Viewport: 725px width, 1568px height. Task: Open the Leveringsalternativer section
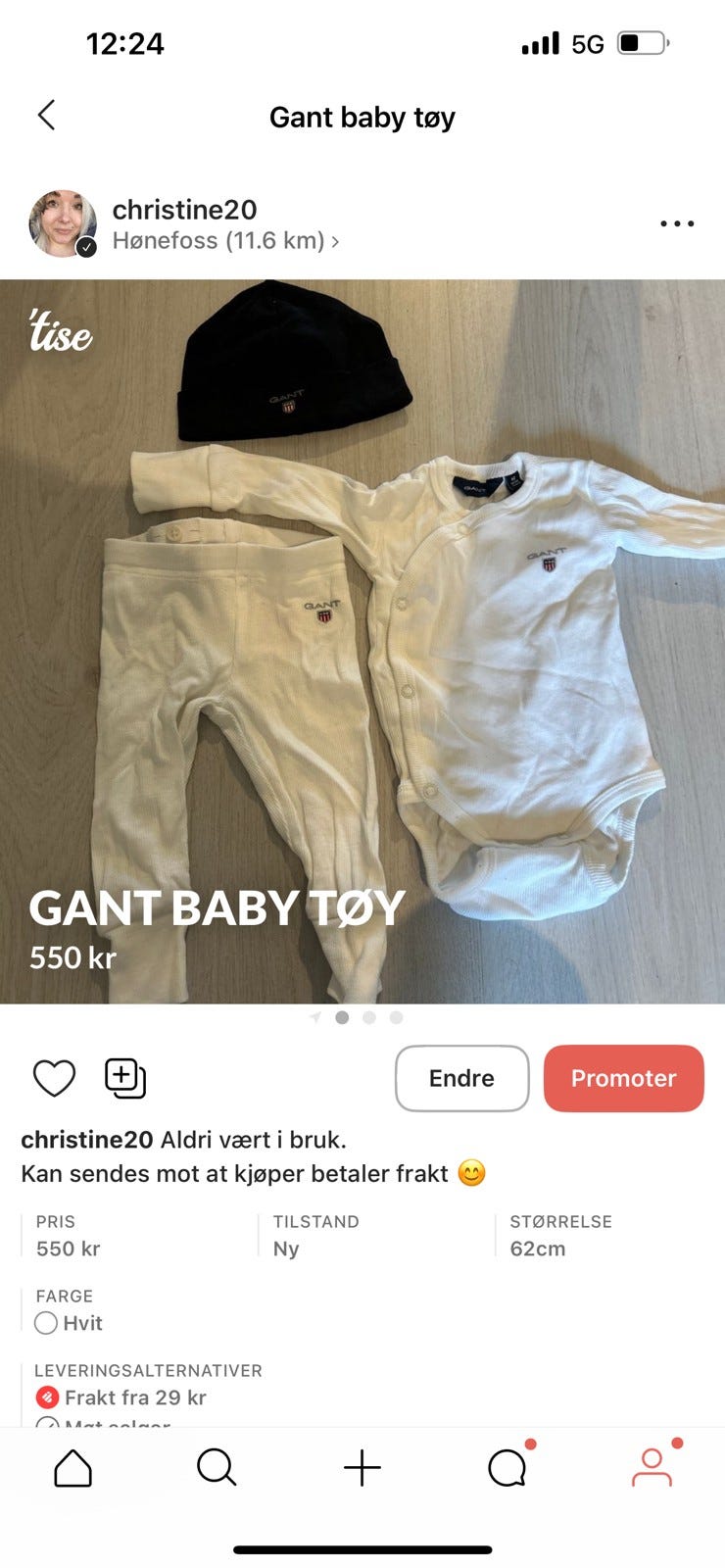[x=148, y=1370]
